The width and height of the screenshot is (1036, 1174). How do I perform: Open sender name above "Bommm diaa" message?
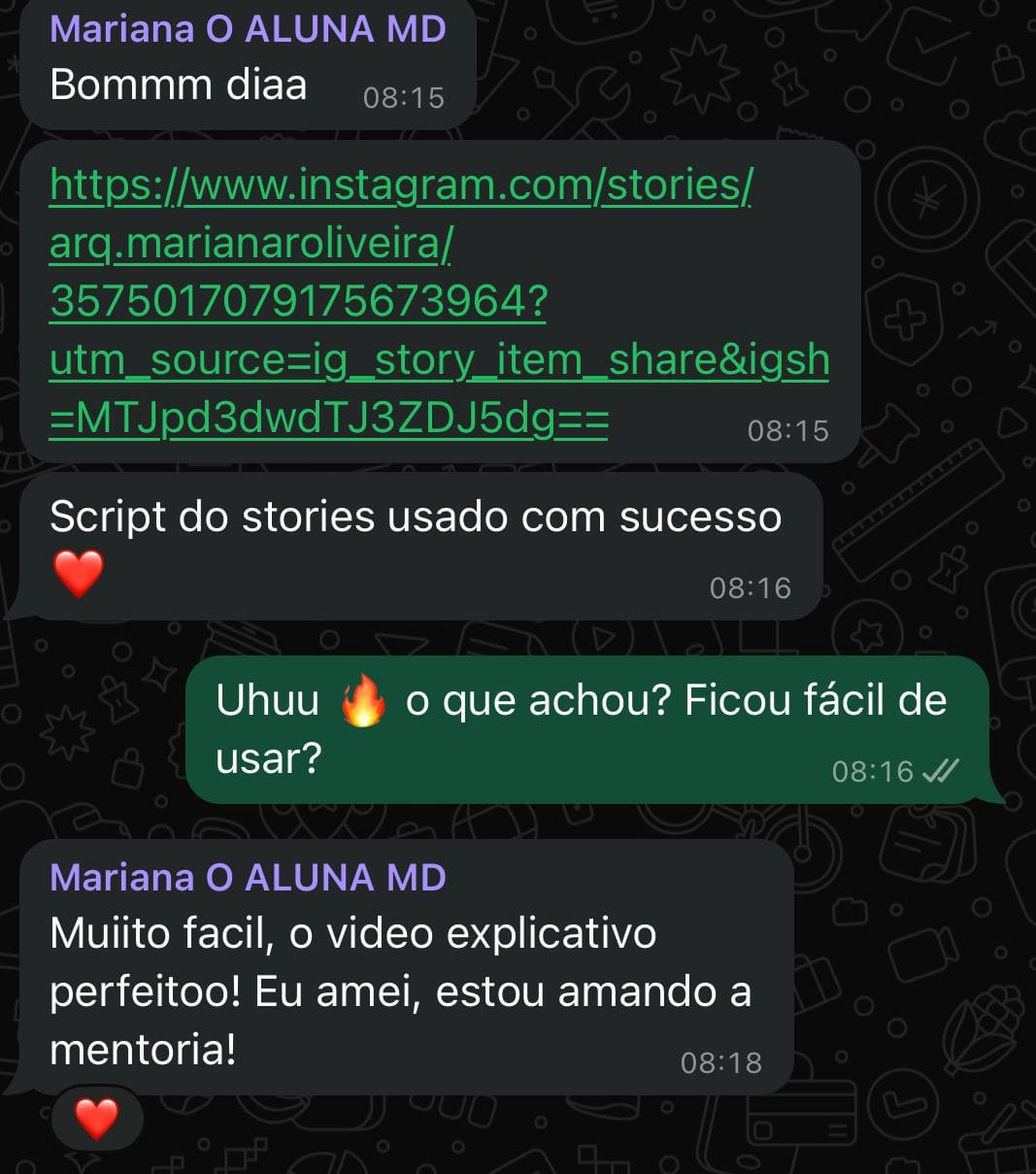(x=248, y=29)
